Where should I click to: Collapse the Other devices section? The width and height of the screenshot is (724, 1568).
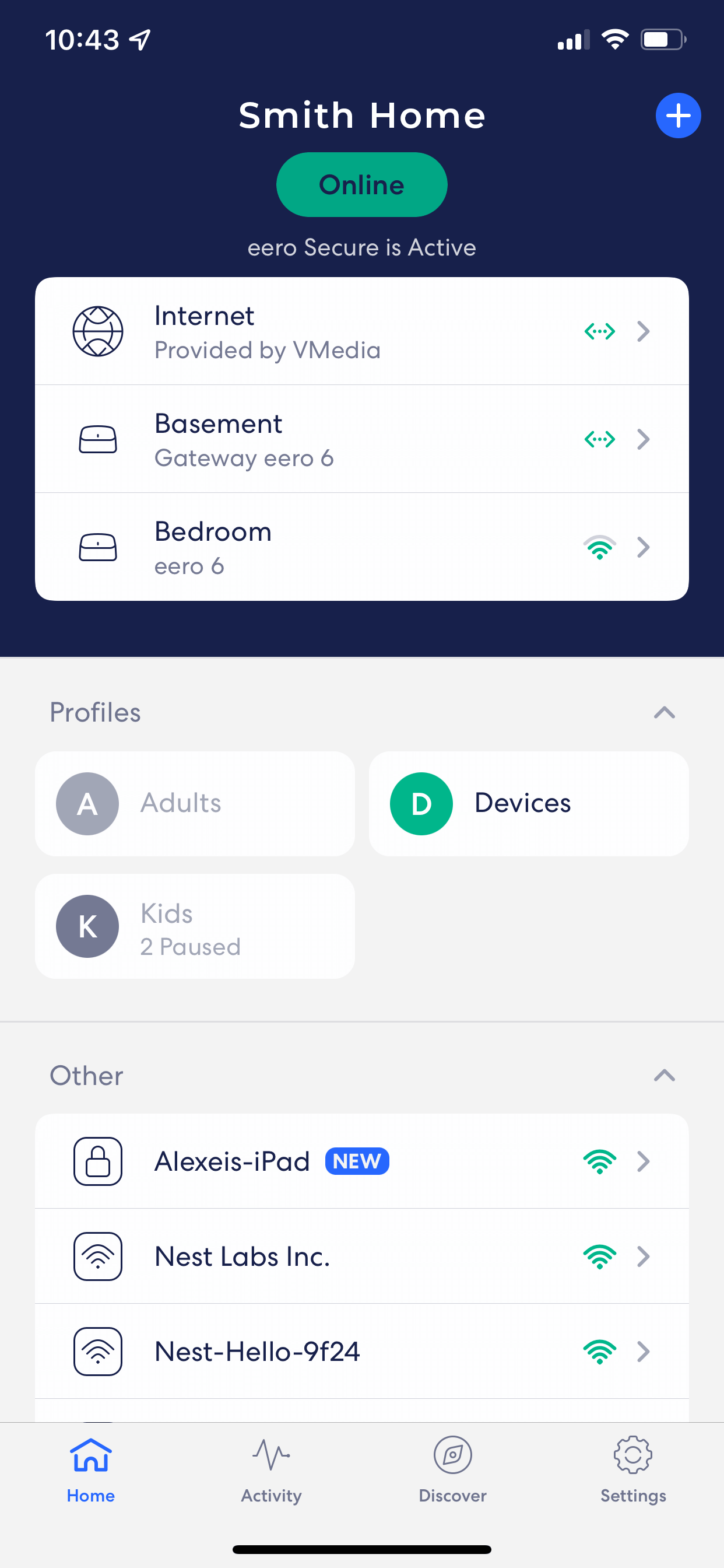(664, 1076)
